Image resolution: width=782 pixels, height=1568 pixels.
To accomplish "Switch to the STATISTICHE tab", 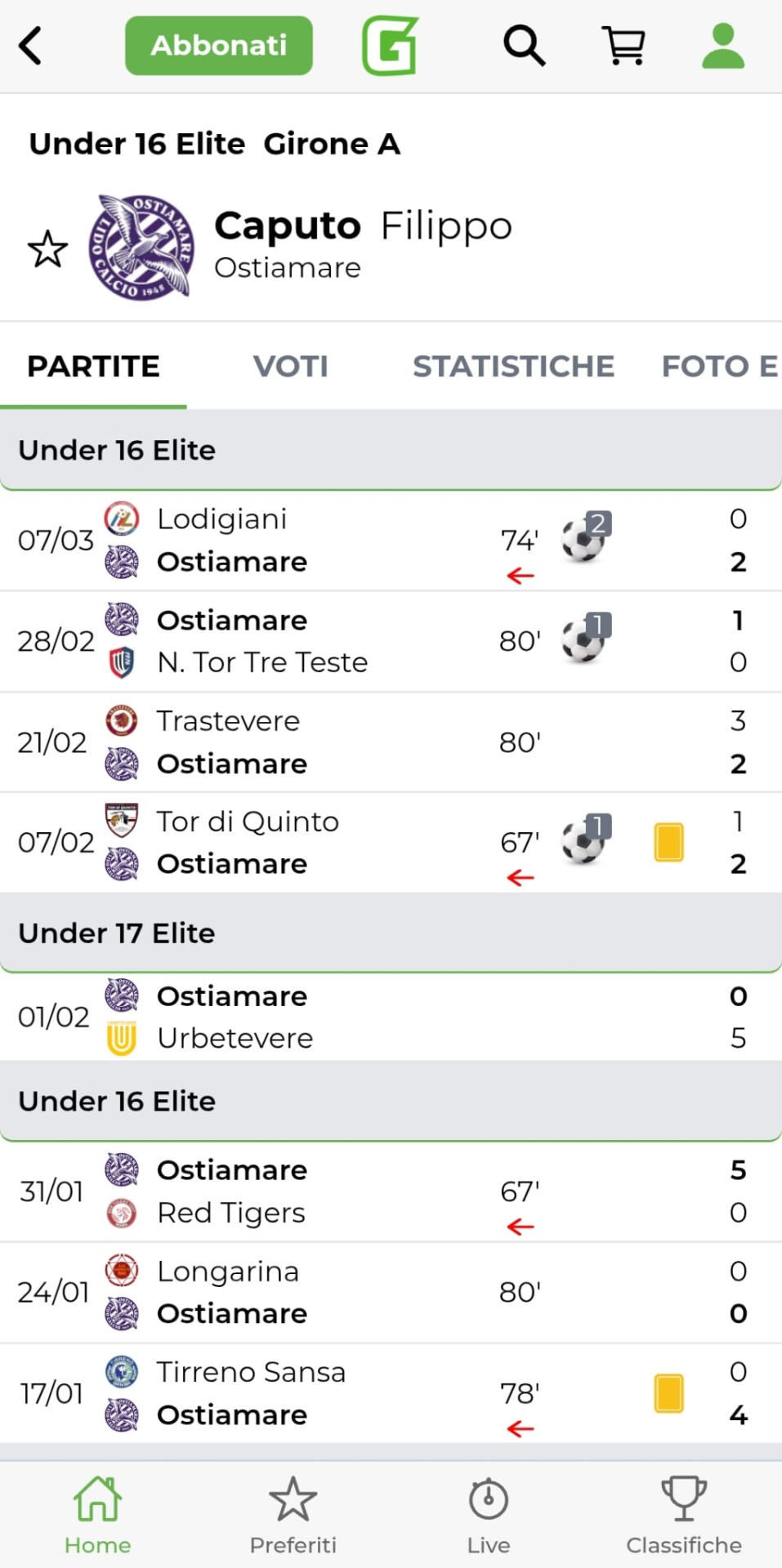I will pyautogui.click(x=513, y=367).
